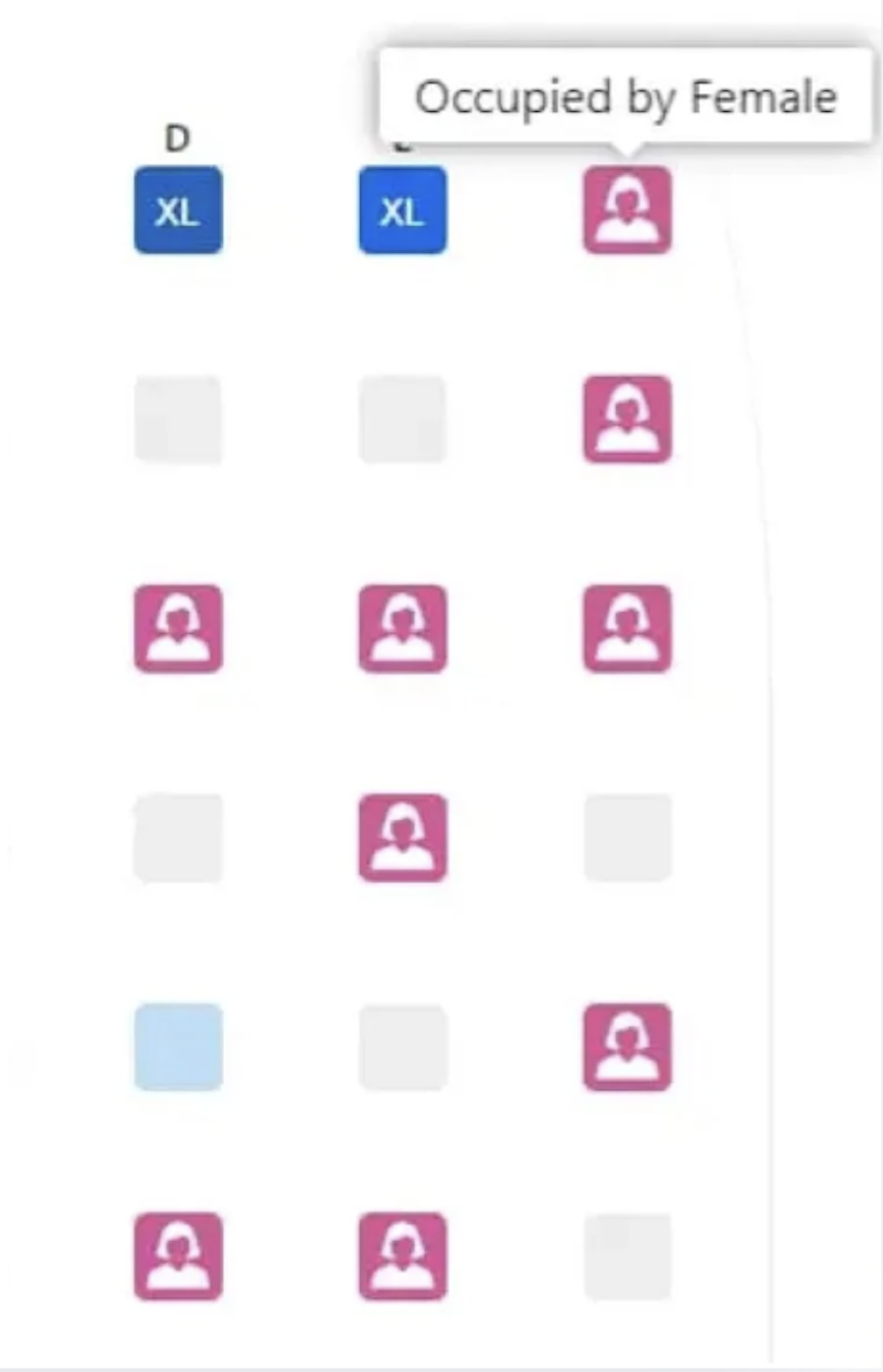Click the female-occupied seat in fifth row
Screen dimensions: 883x1372
pos(627,1047)
